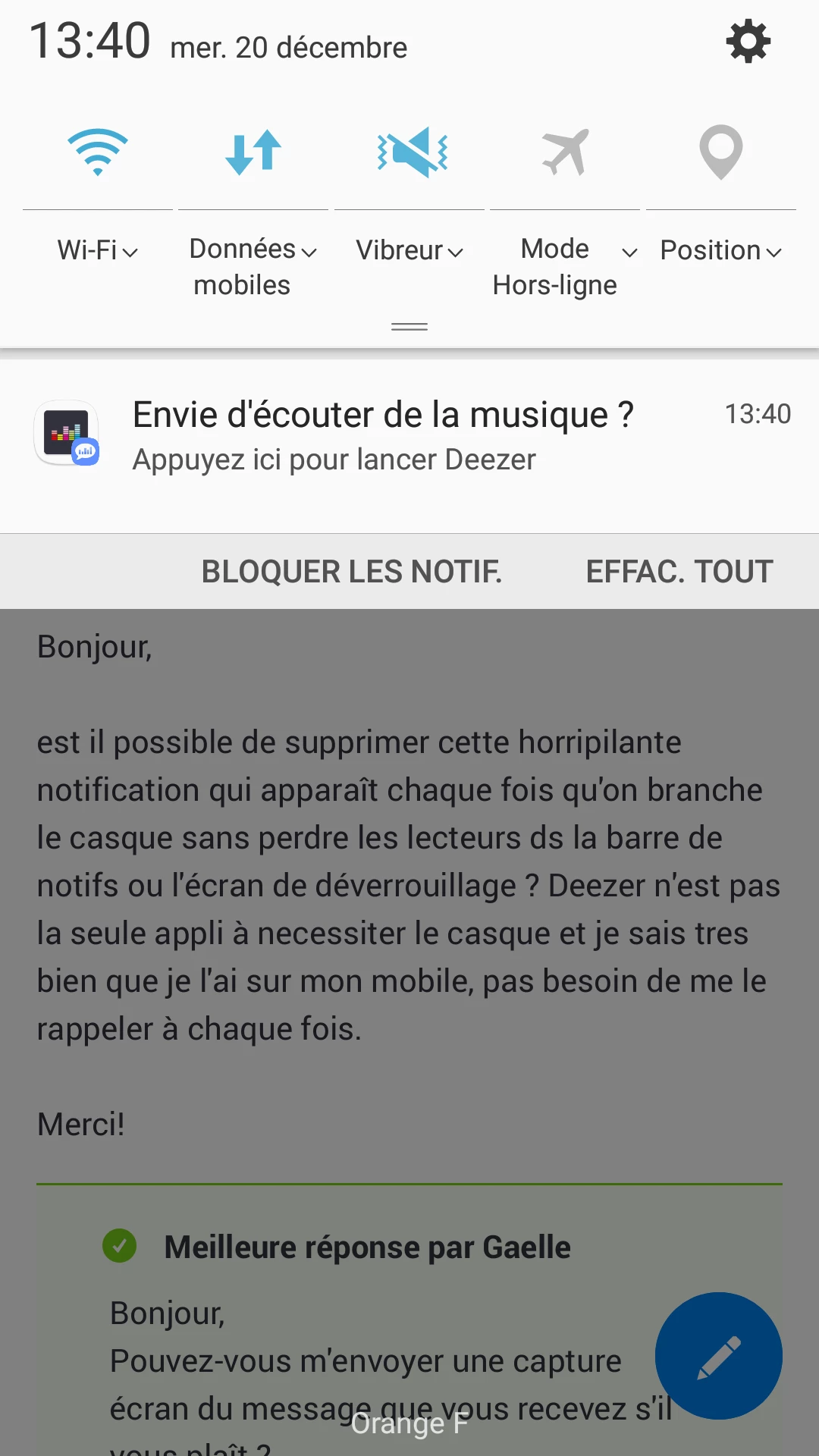
Task: Clear all notifications with EFFAC. TOUT
Action: pyautogui.click(x=679, y=572)
